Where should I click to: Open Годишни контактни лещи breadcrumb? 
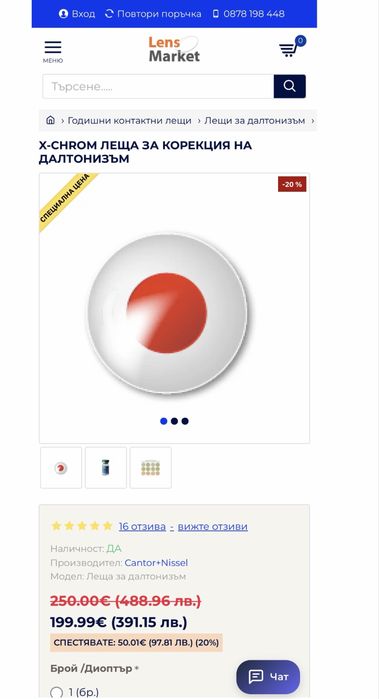(129, 120)
